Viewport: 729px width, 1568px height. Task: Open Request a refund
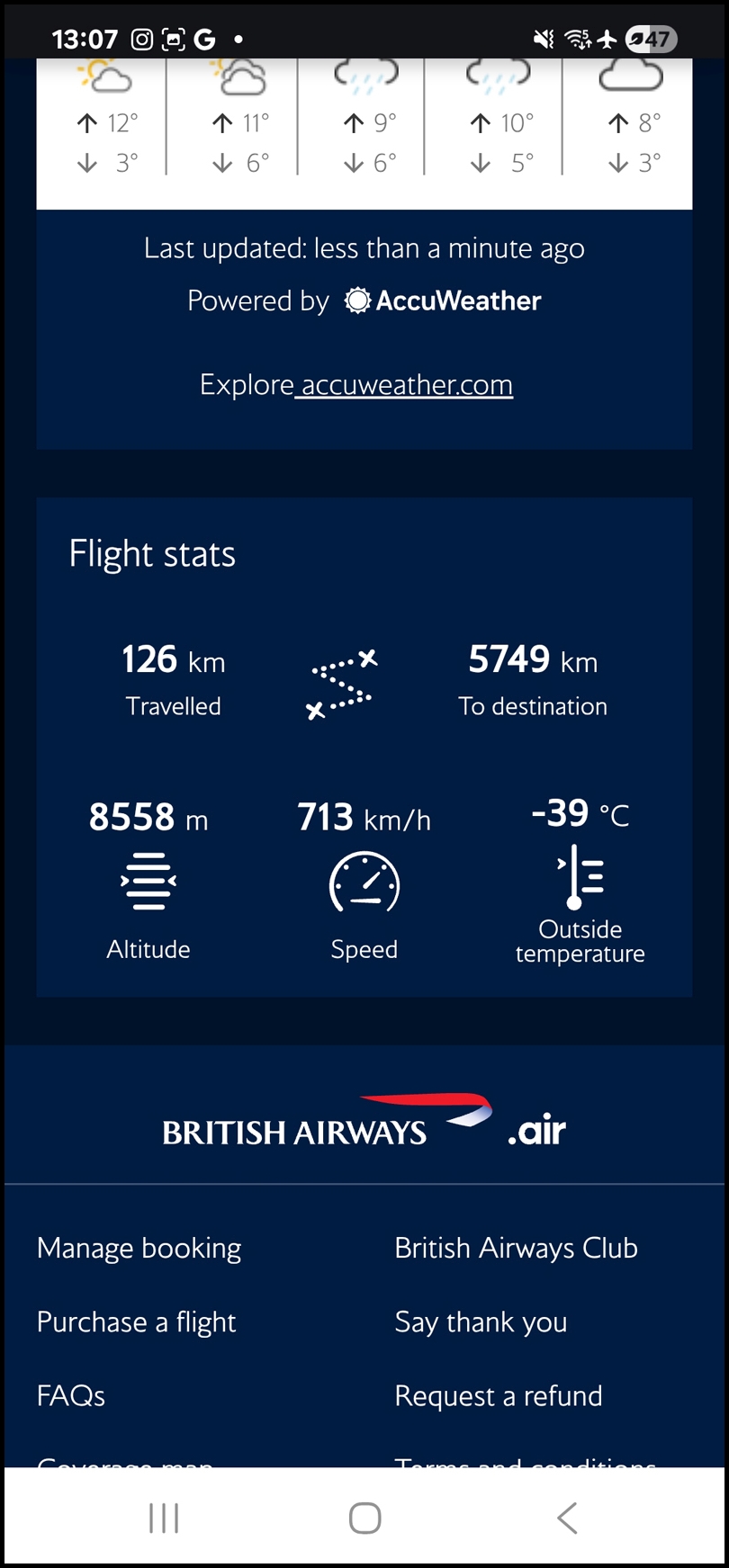tap(498, 1395)
